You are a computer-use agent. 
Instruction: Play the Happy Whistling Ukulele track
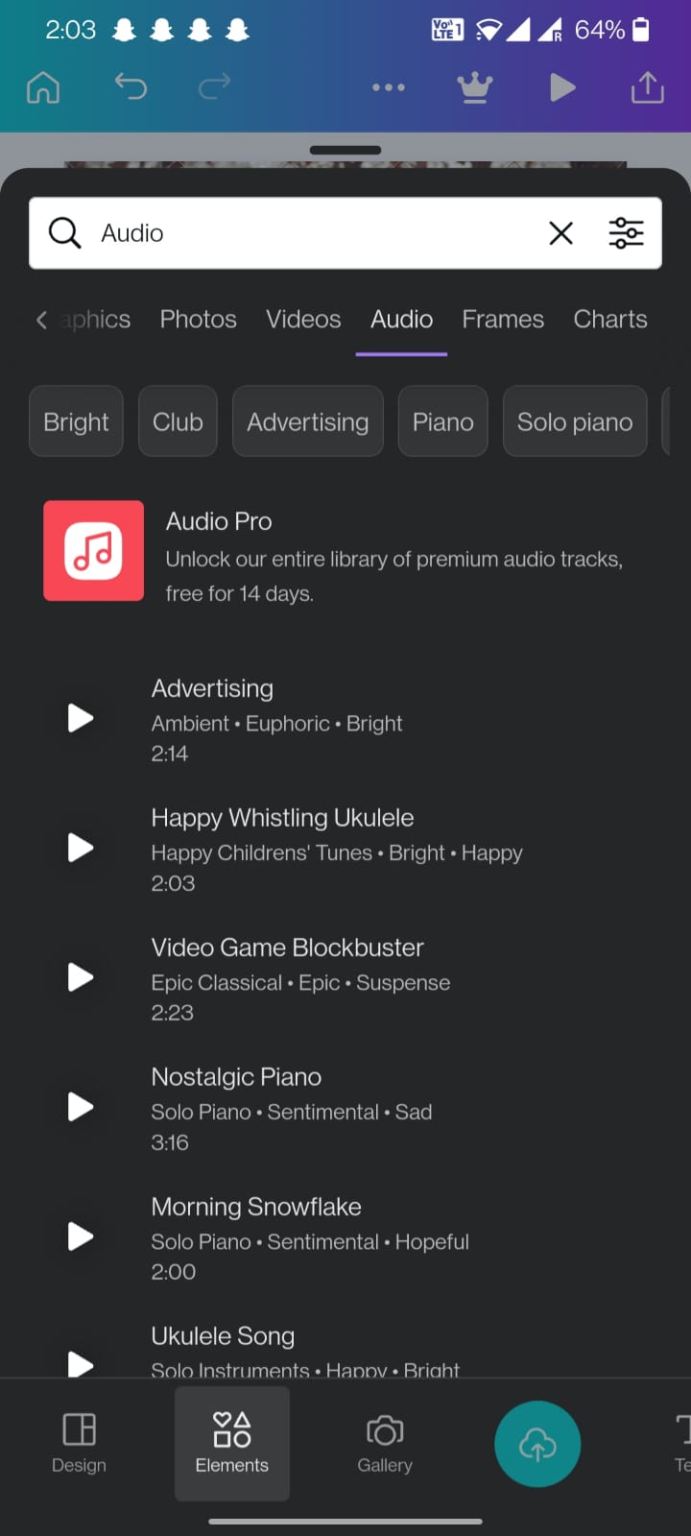80,848
